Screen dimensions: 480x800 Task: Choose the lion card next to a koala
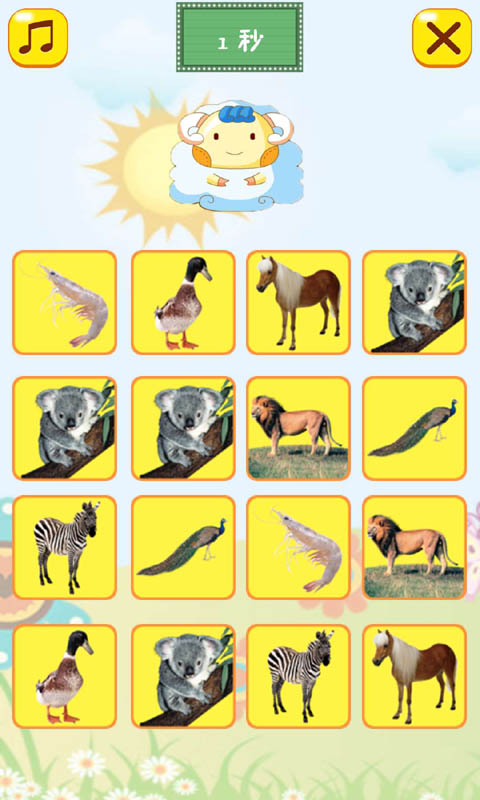[x=298, y=429]
